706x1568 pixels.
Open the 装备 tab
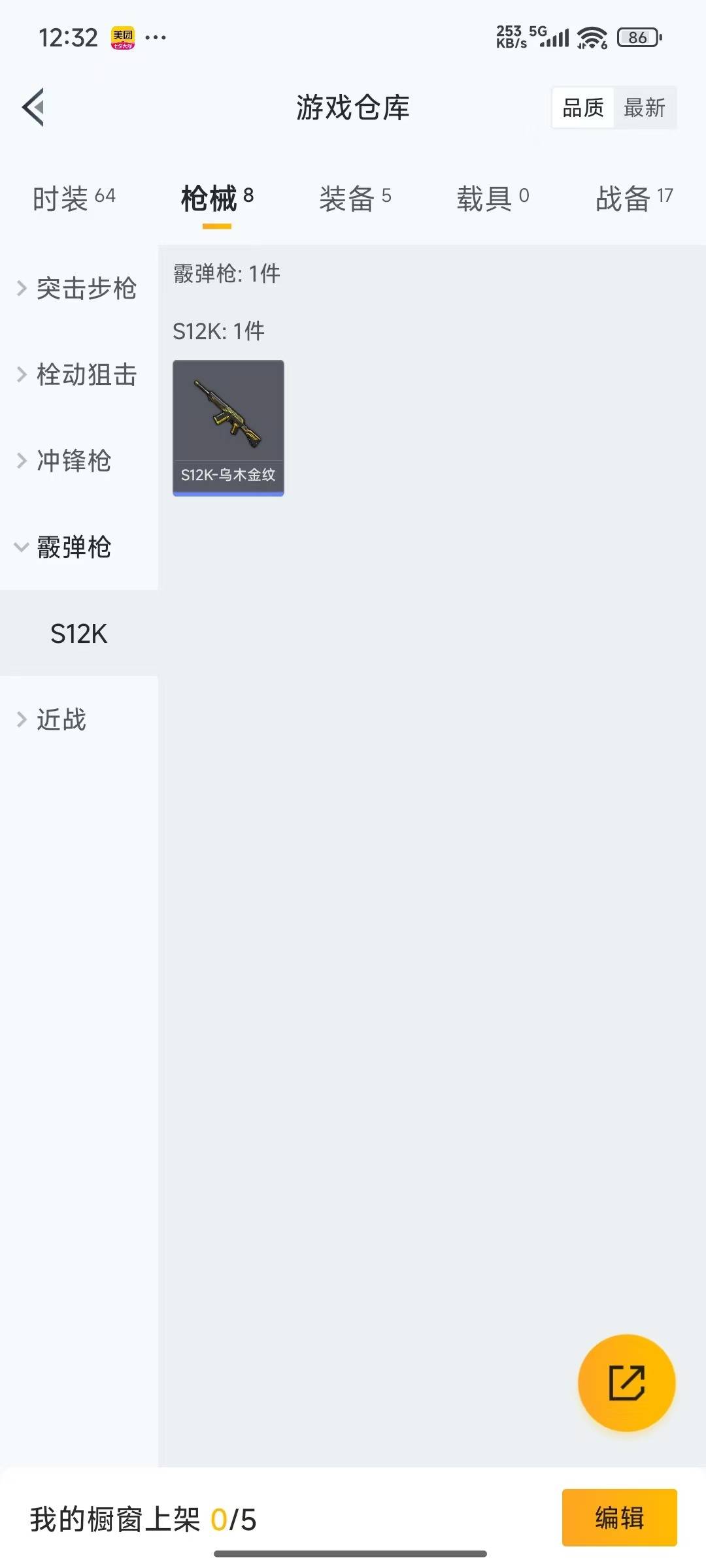[355, 198]
